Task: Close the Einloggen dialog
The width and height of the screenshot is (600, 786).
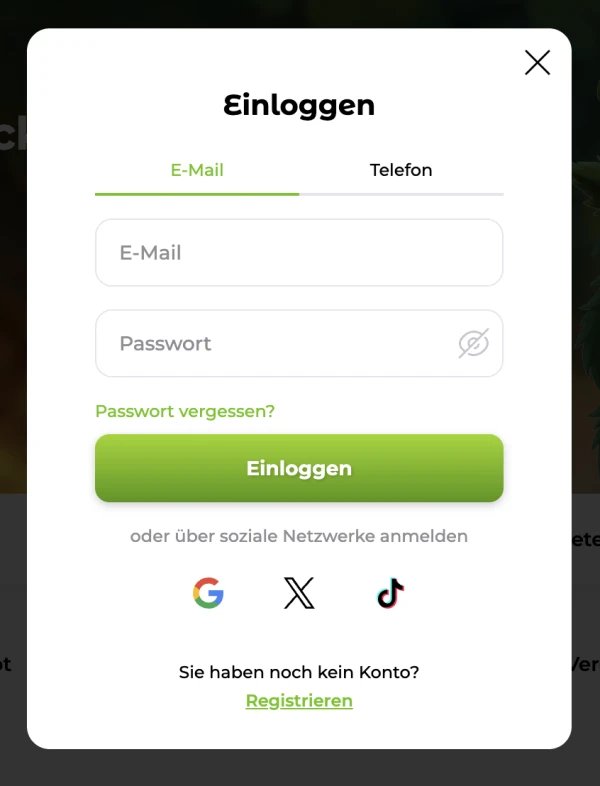Action: point(537,63)
